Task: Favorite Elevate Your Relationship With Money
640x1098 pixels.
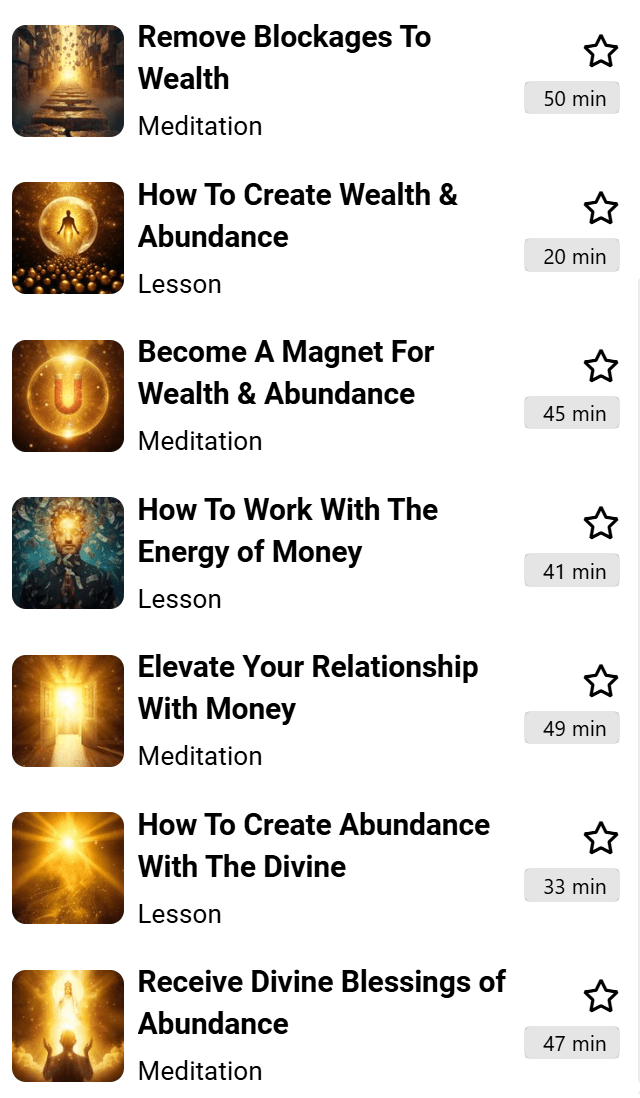Action: coord(600,681)
